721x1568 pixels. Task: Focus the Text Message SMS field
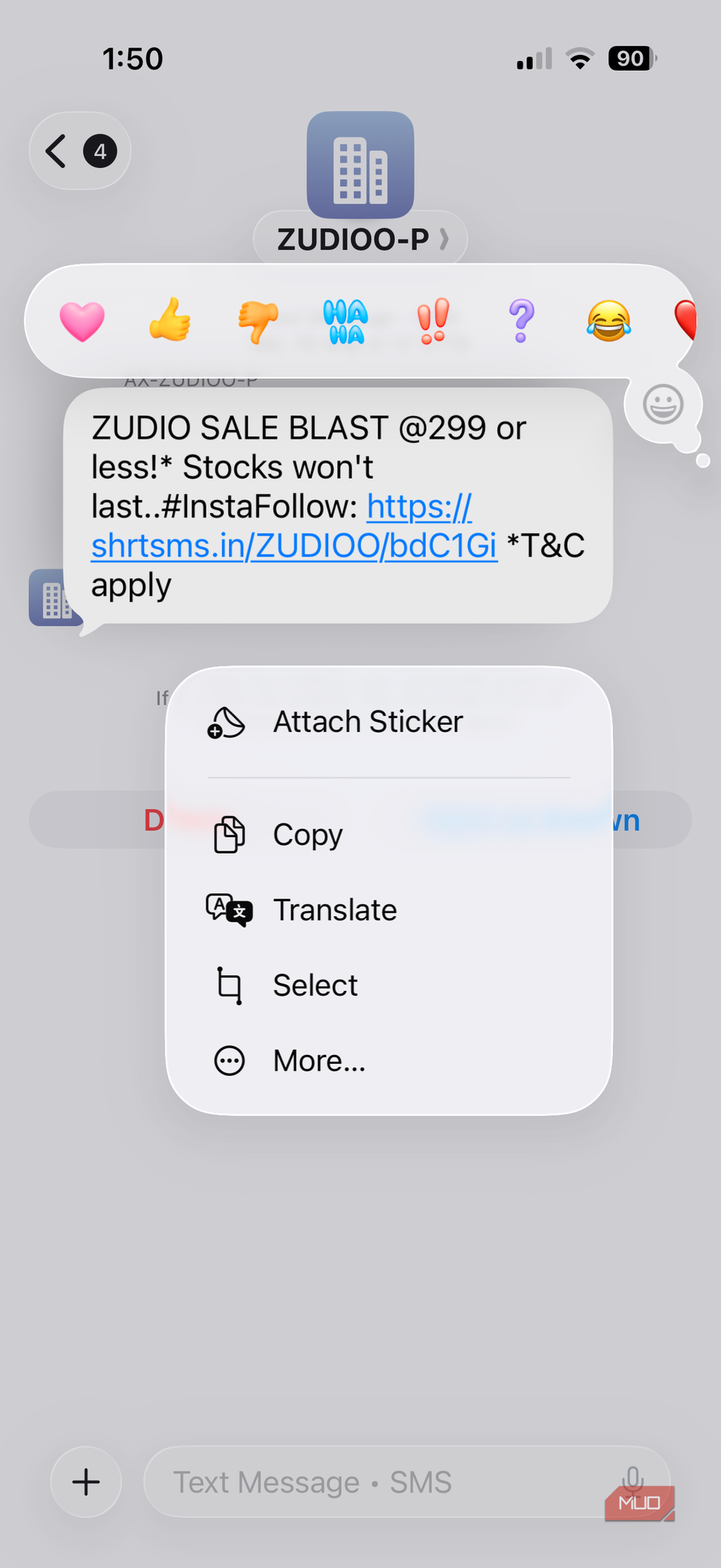click(x=376, y=1482)
